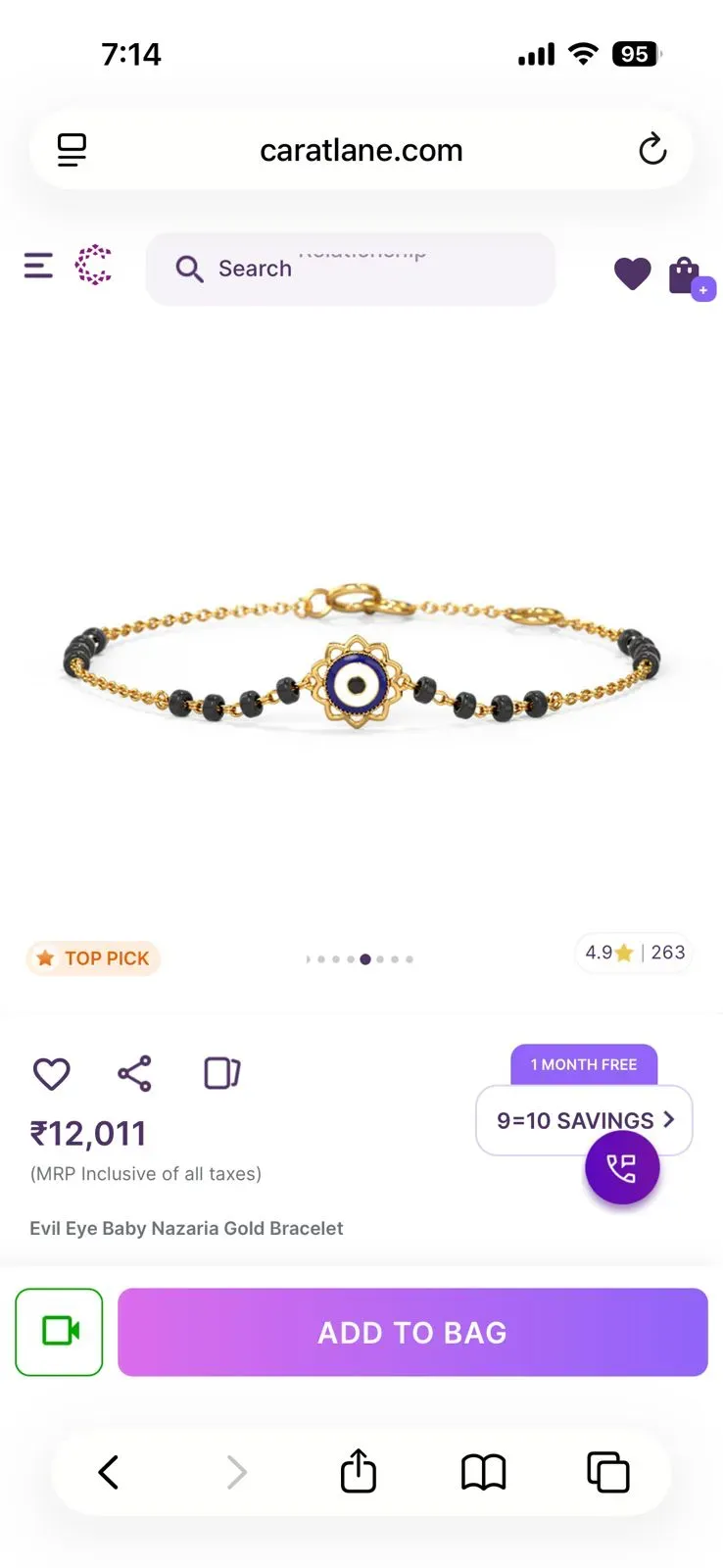Tap the caratlane.com address bar
The image size is (723, 1568).
(361, 150)
